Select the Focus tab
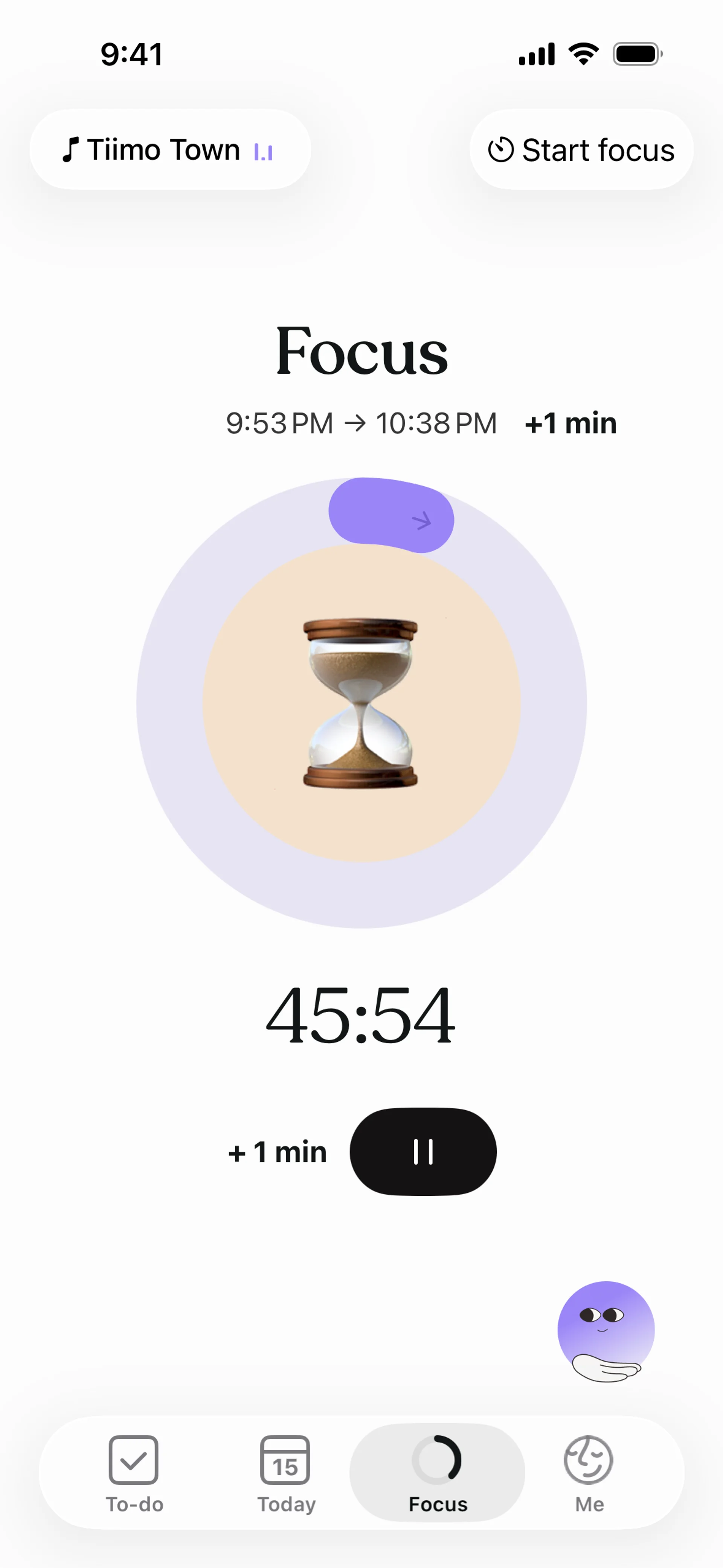This screenshot has width=723, height=1568. pos(437,1474)
